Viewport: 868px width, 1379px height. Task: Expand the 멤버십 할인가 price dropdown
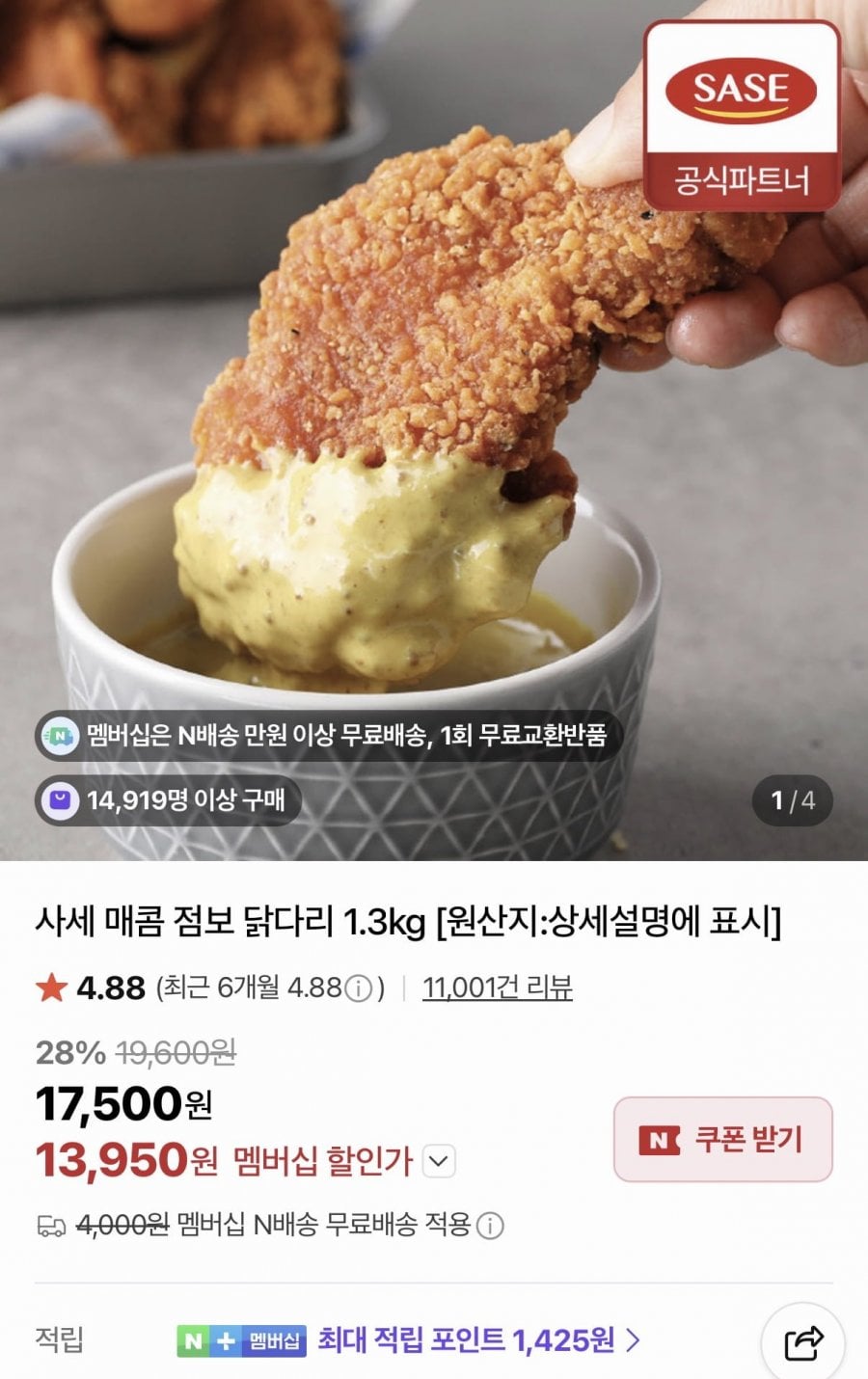(x=439, y=1161)
